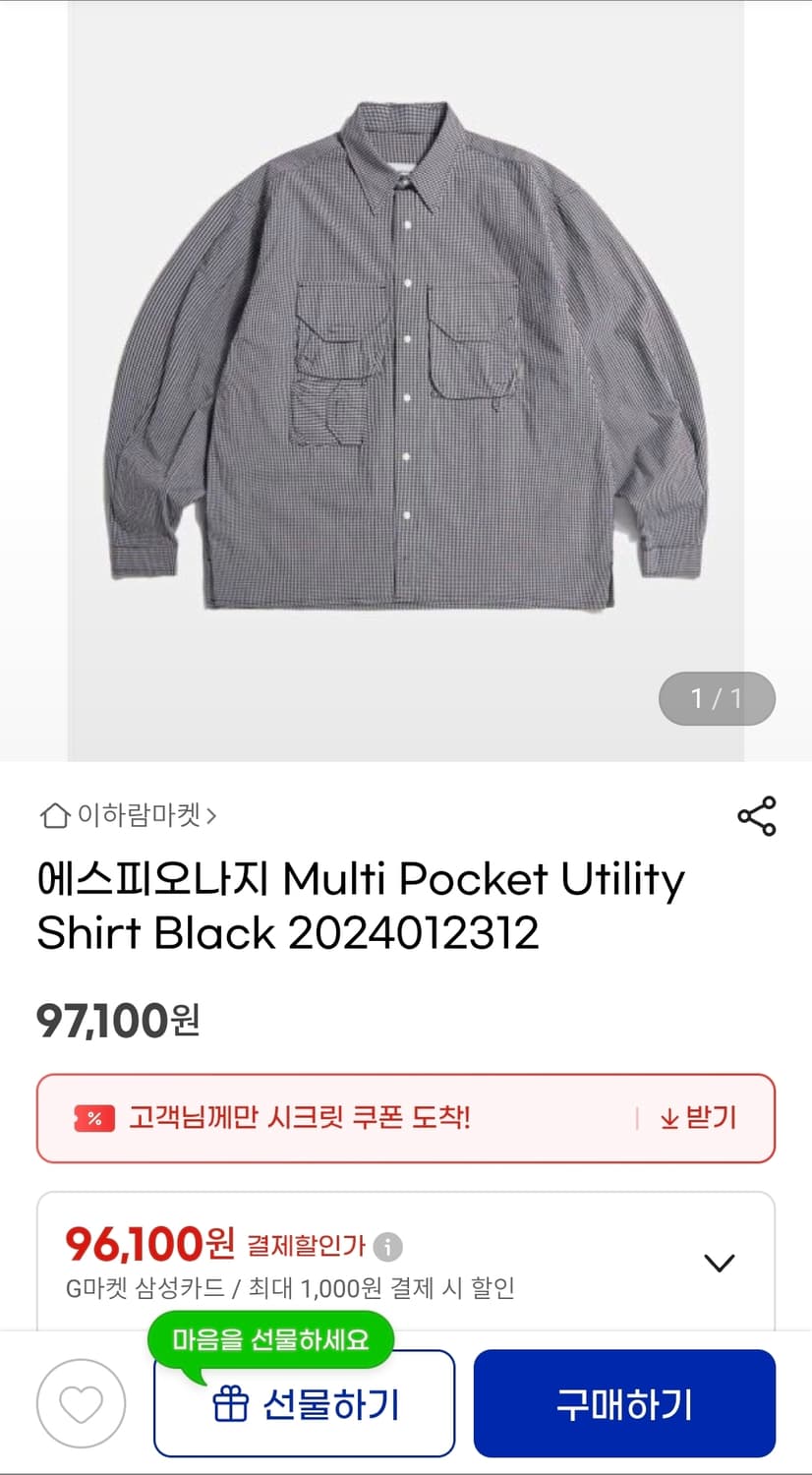Click the 마음을 선물하세요 green tooltip
This screenshot has height=1475, width=812.
(x=270, y=1338)
